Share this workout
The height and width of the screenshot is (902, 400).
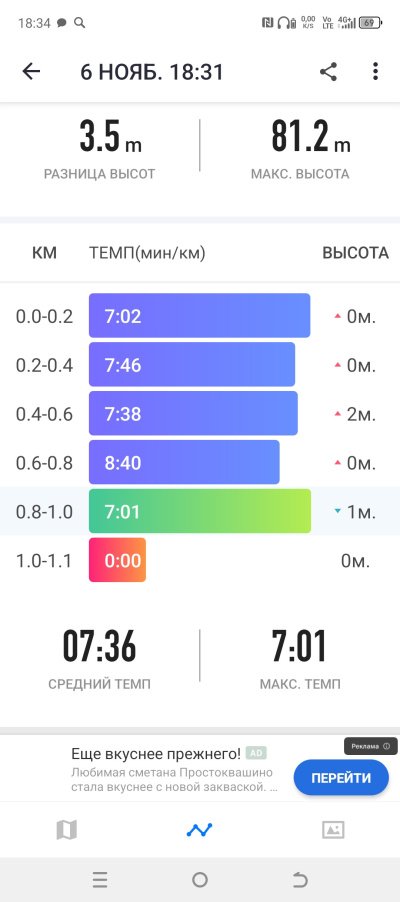(328, 71)
